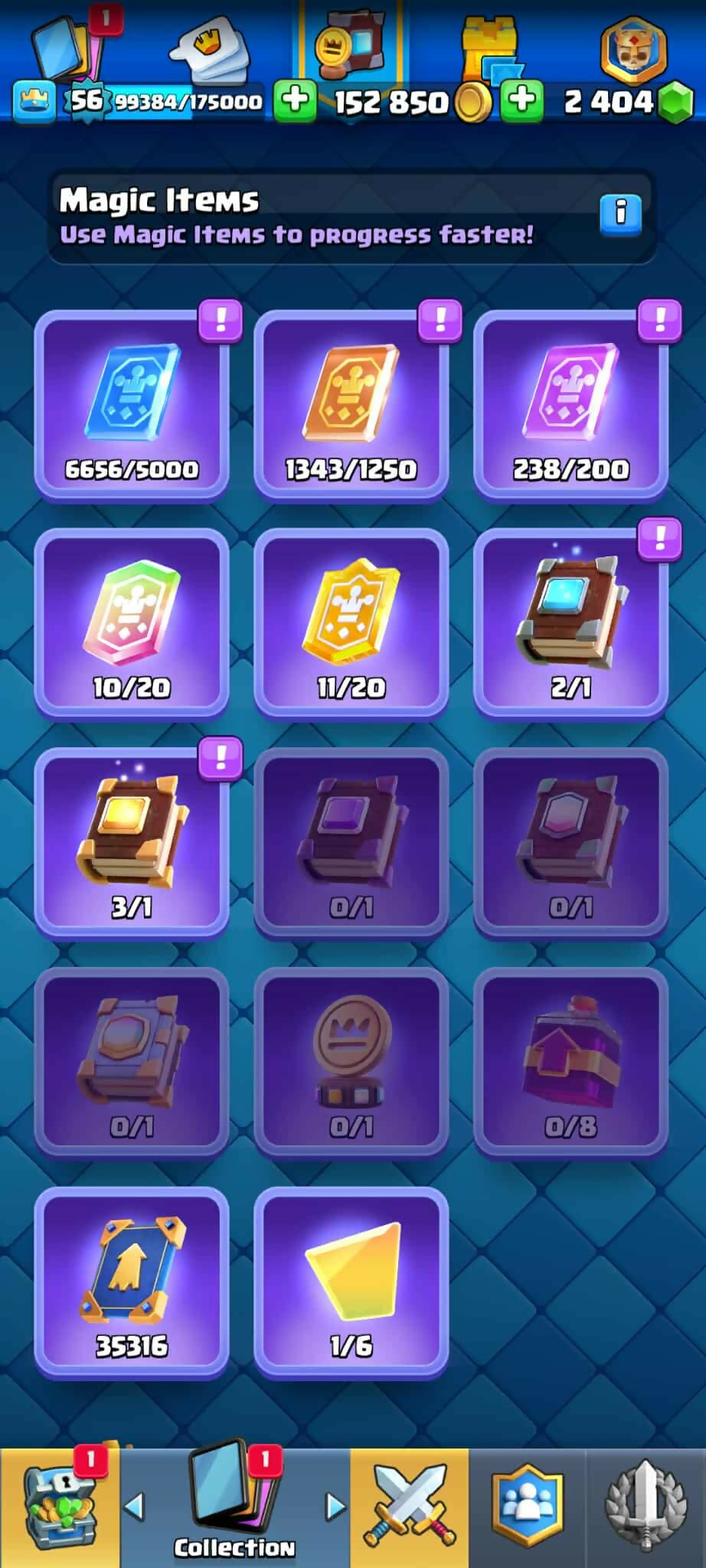Select the orange wild card 1343/1250
Image resolution: width=706 pixels, height=1568 pixels.
tap(351, 405)
